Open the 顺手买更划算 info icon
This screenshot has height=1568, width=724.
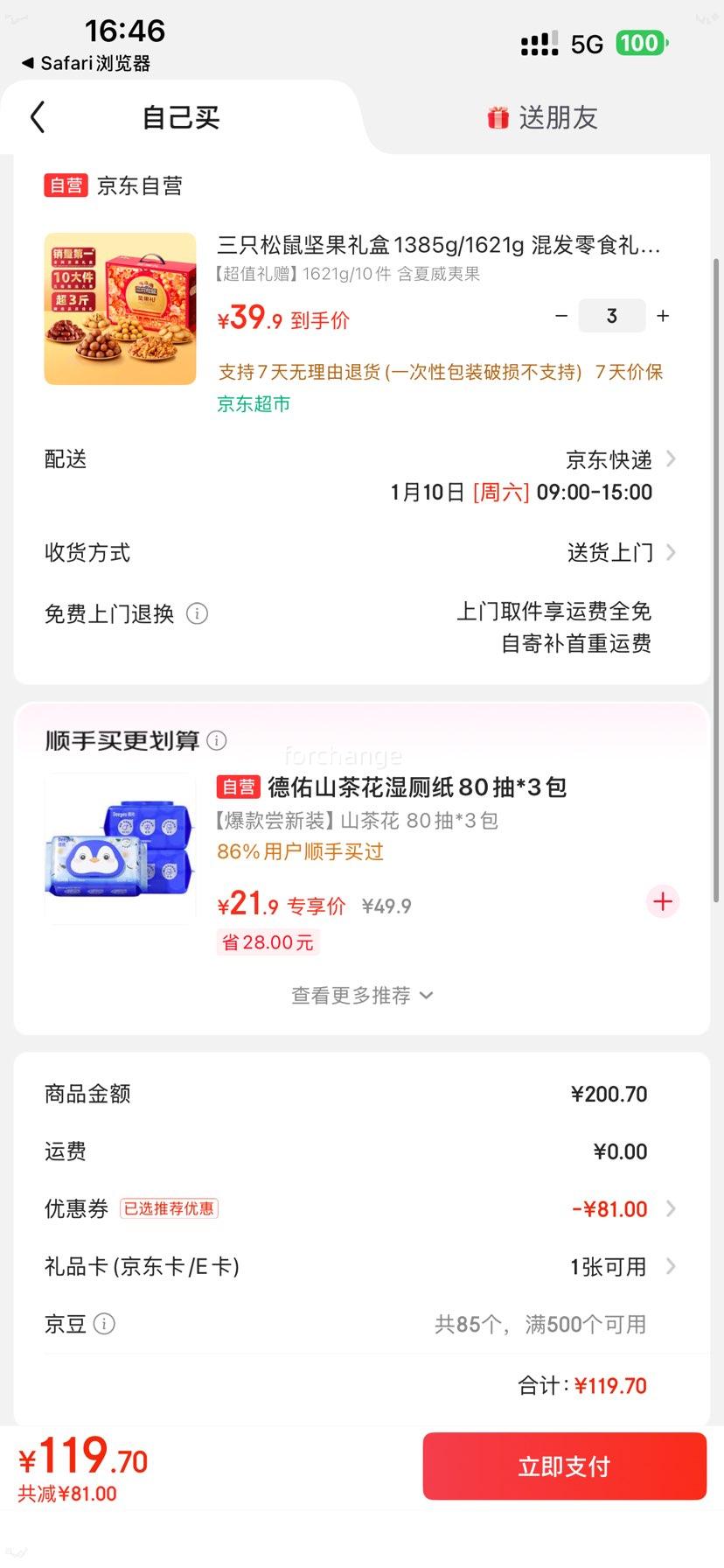[217, 739]
